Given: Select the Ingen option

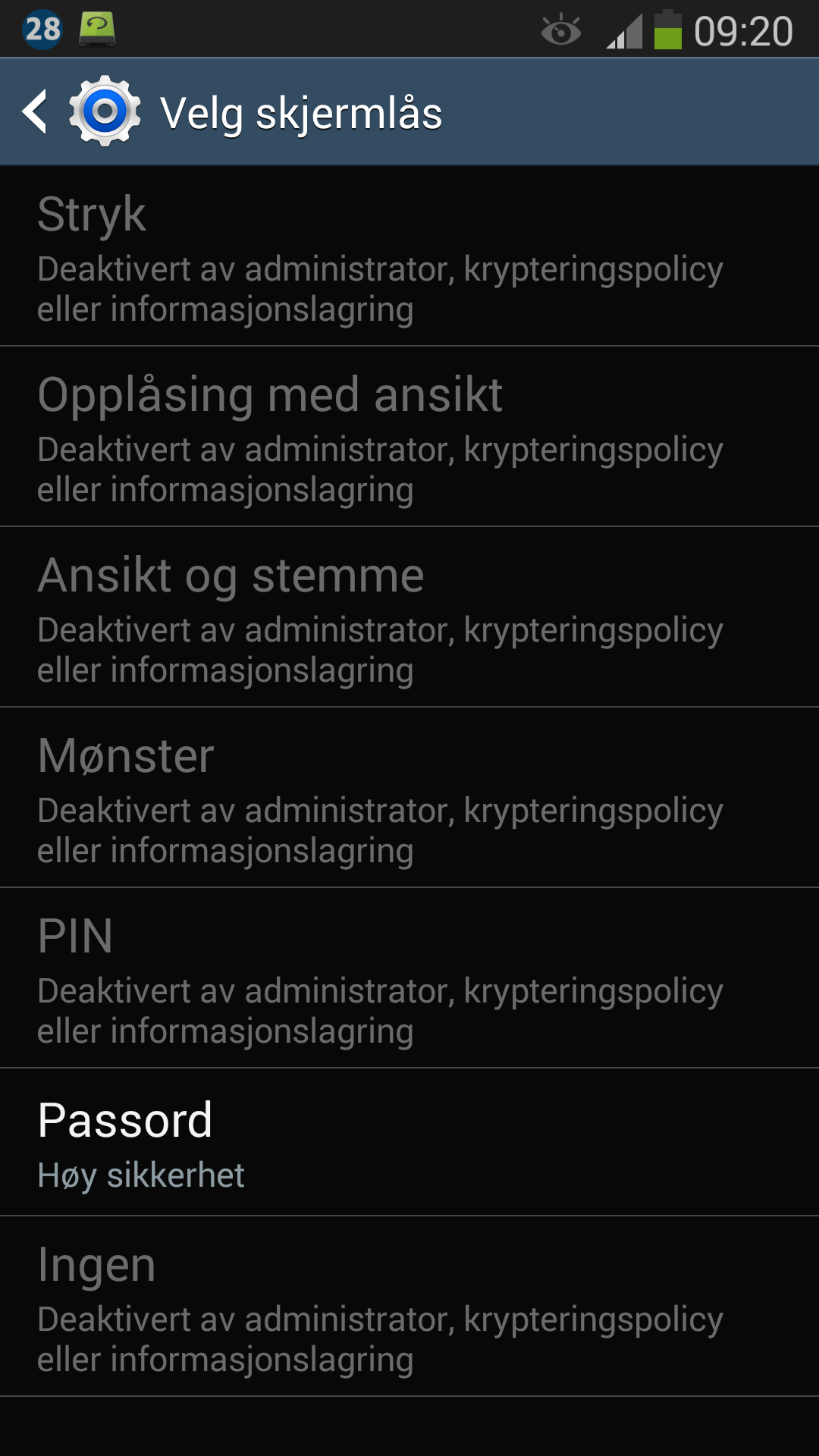Looking at the screenshot, I should [409, 1307].
